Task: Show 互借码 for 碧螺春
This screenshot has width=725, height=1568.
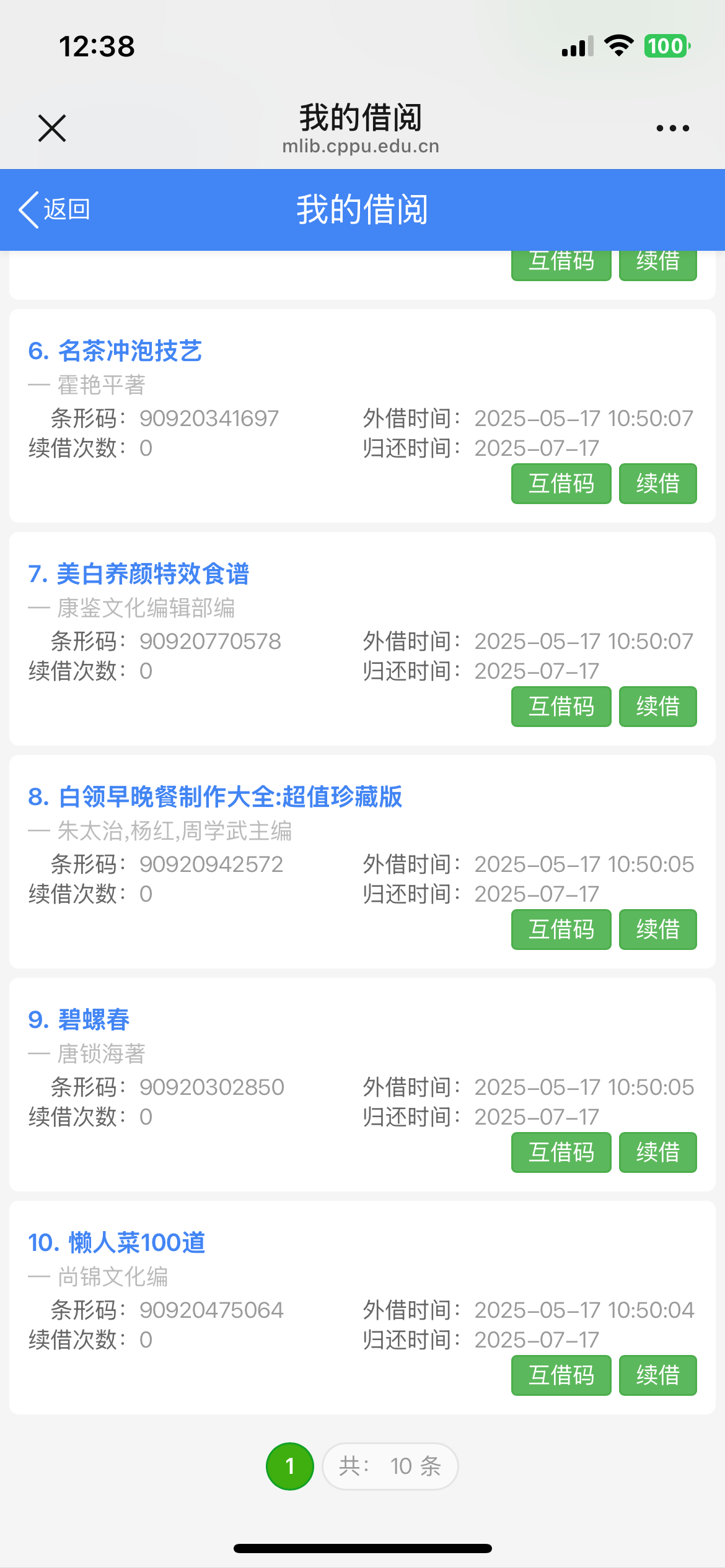Action: point(561,1152)
